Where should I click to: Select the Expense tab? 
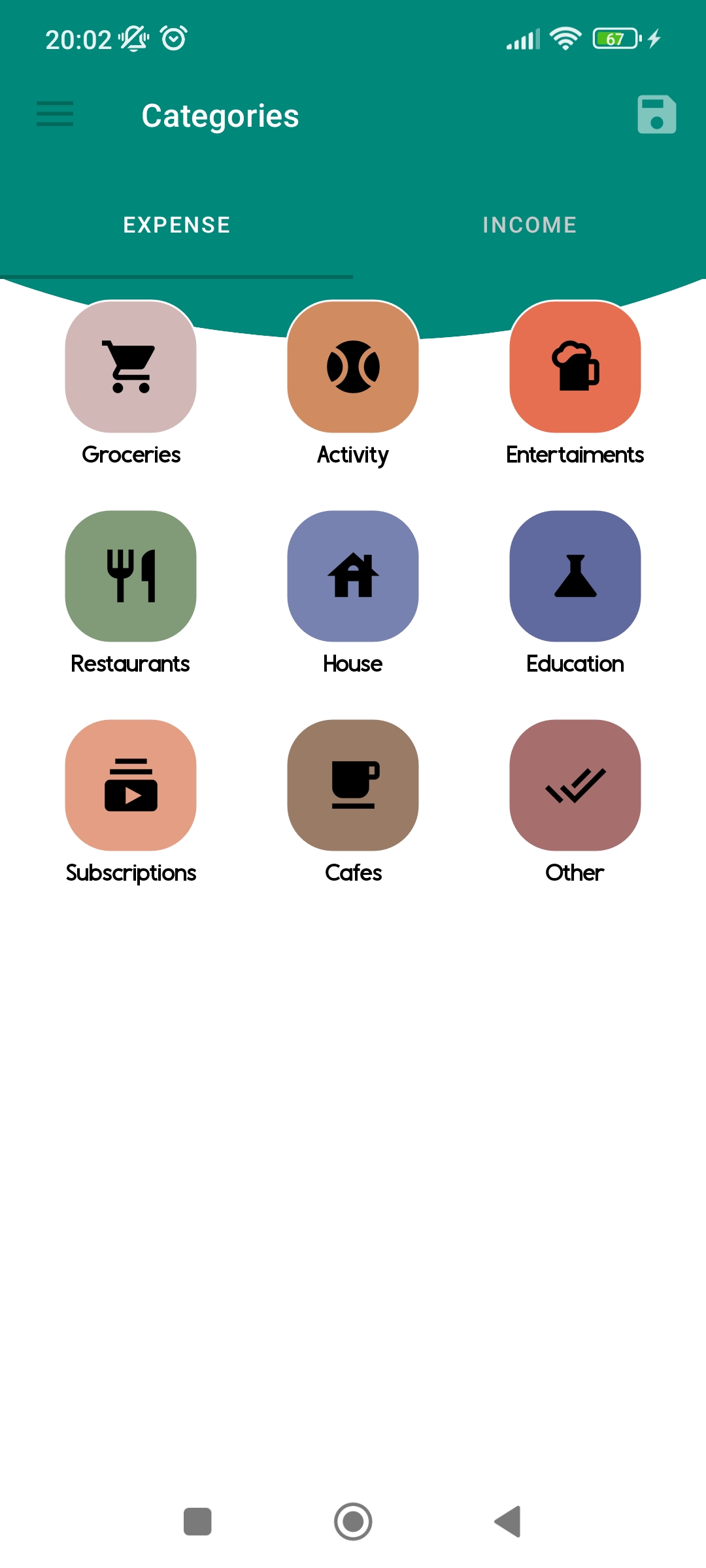(x=176, y=225)
